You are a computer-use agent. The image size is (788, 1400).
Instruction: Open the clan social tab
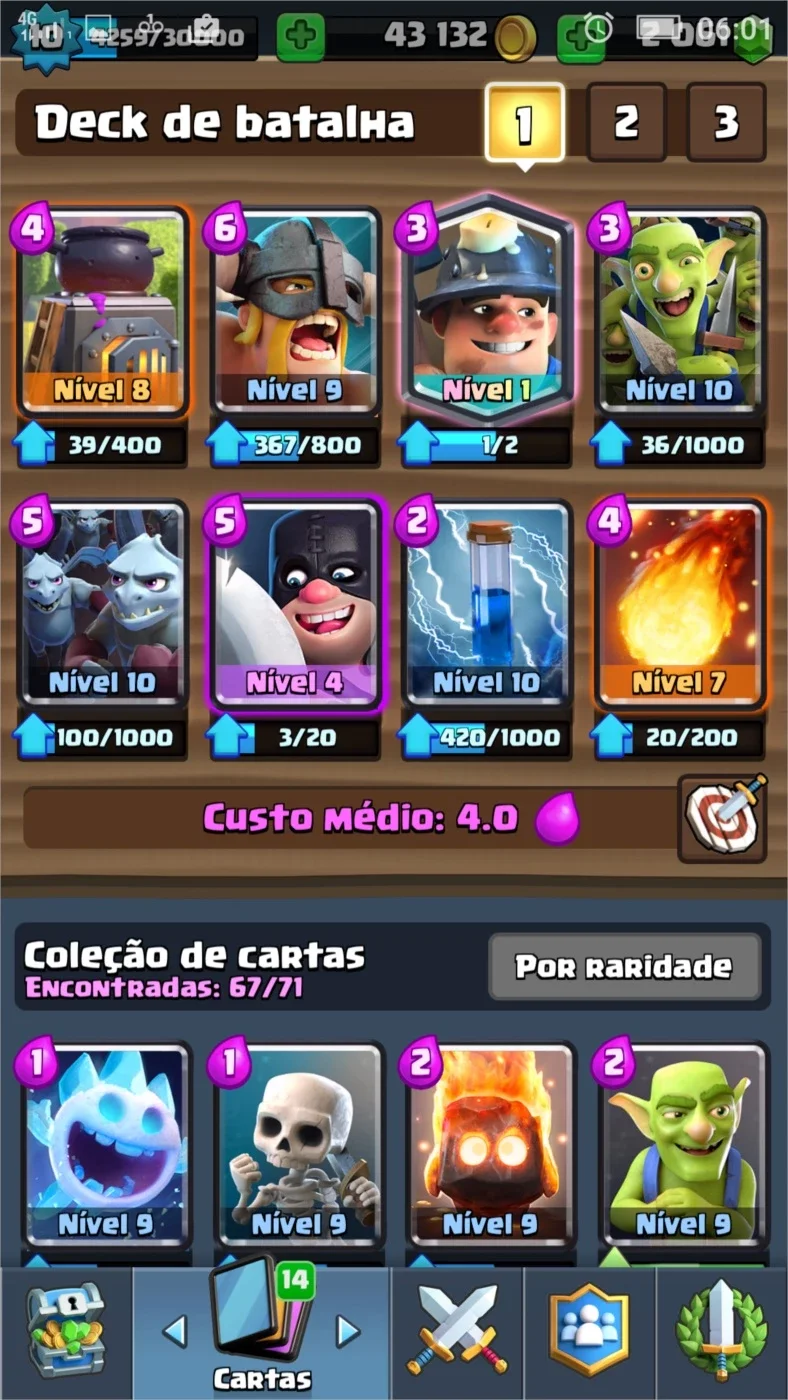click(x=589, y=1334)
